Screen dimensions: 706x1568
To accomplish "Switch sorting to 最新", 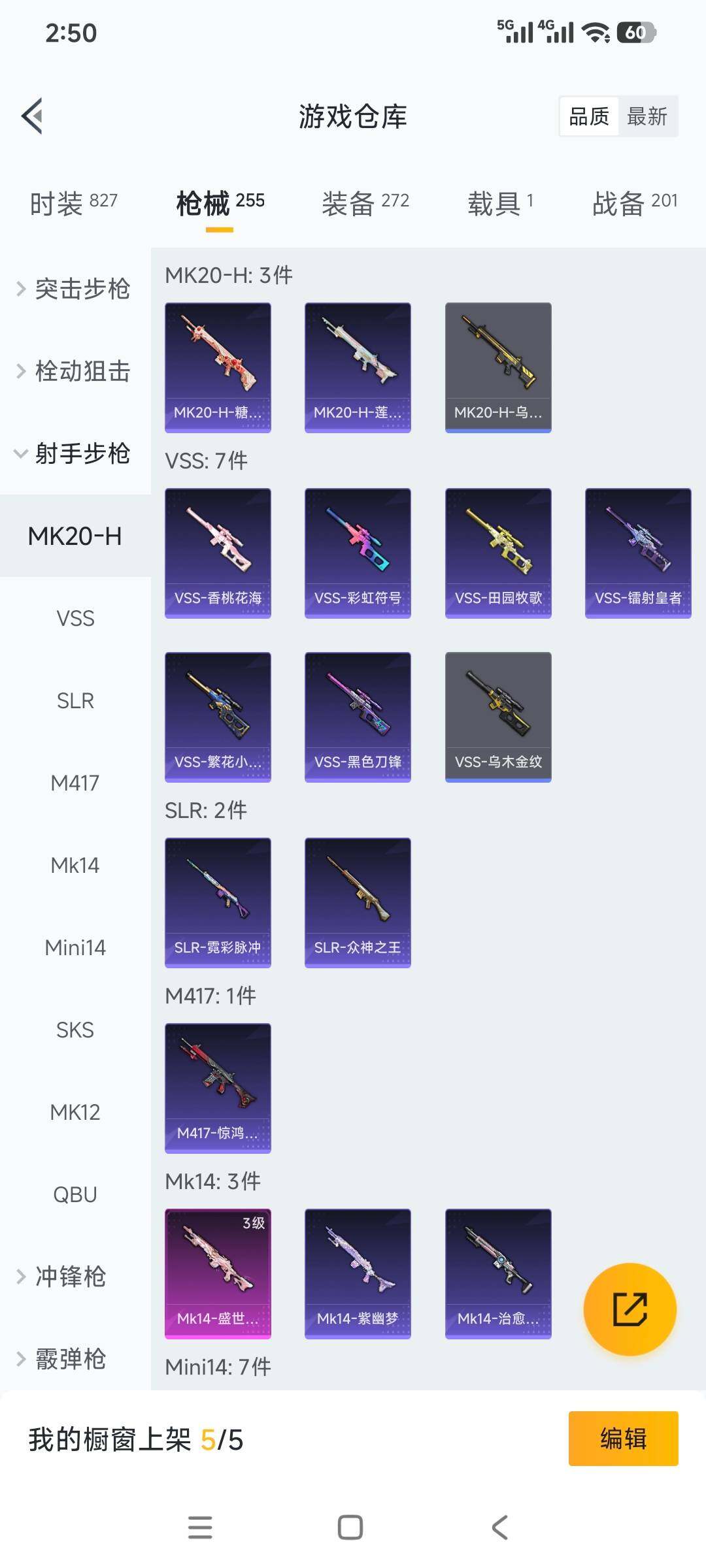I will coord(647,116).
